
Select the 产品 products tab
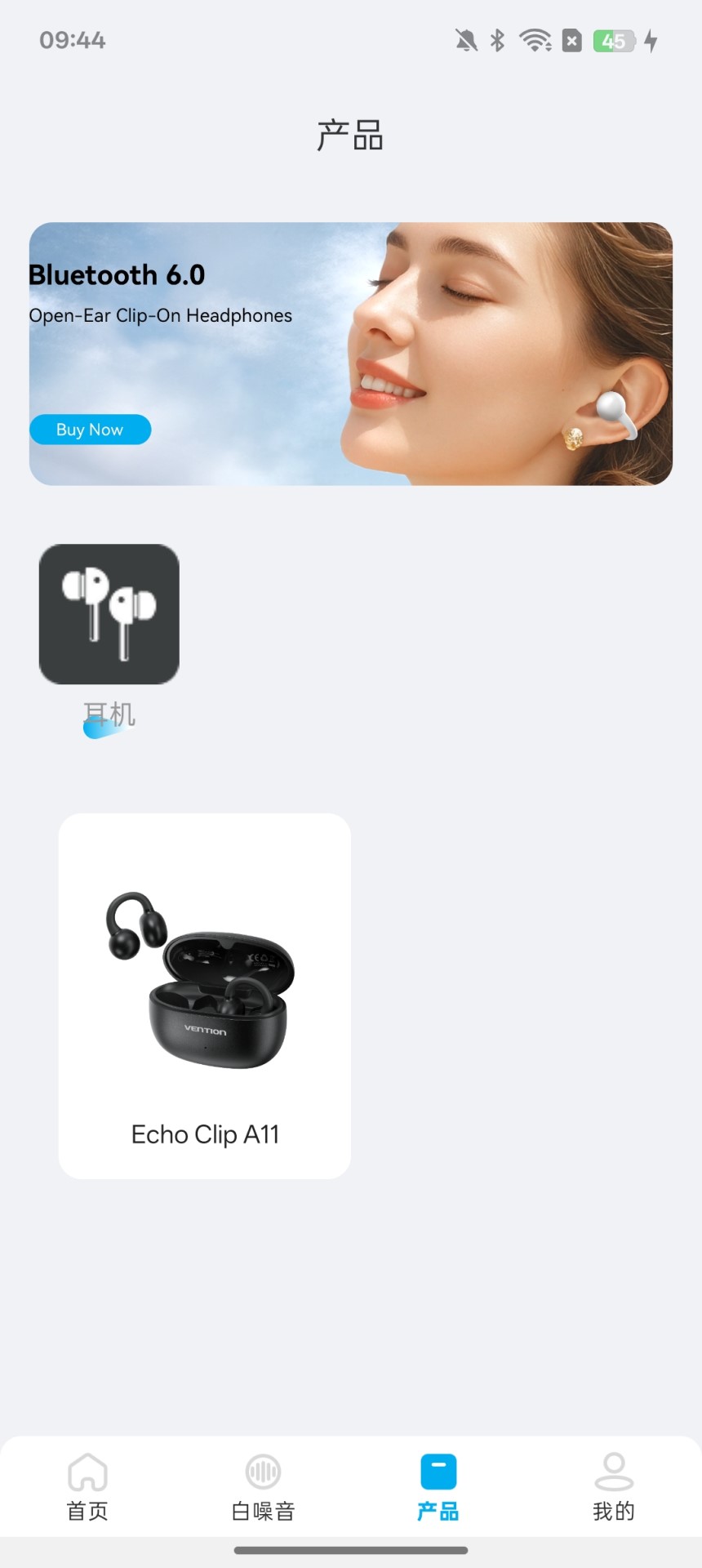[438, 1486]
